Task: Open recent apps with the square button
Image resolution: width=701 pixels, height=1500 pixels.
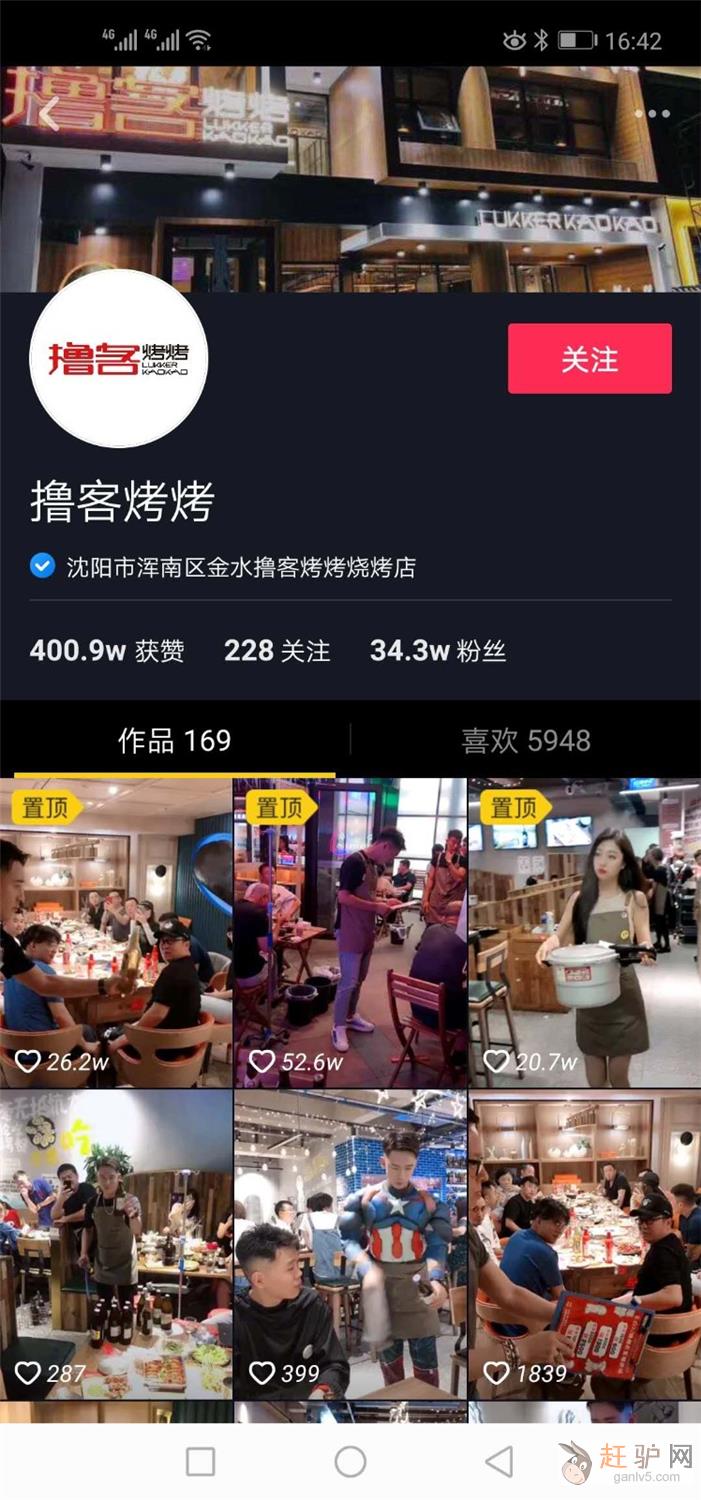Action: (201, 1461)
